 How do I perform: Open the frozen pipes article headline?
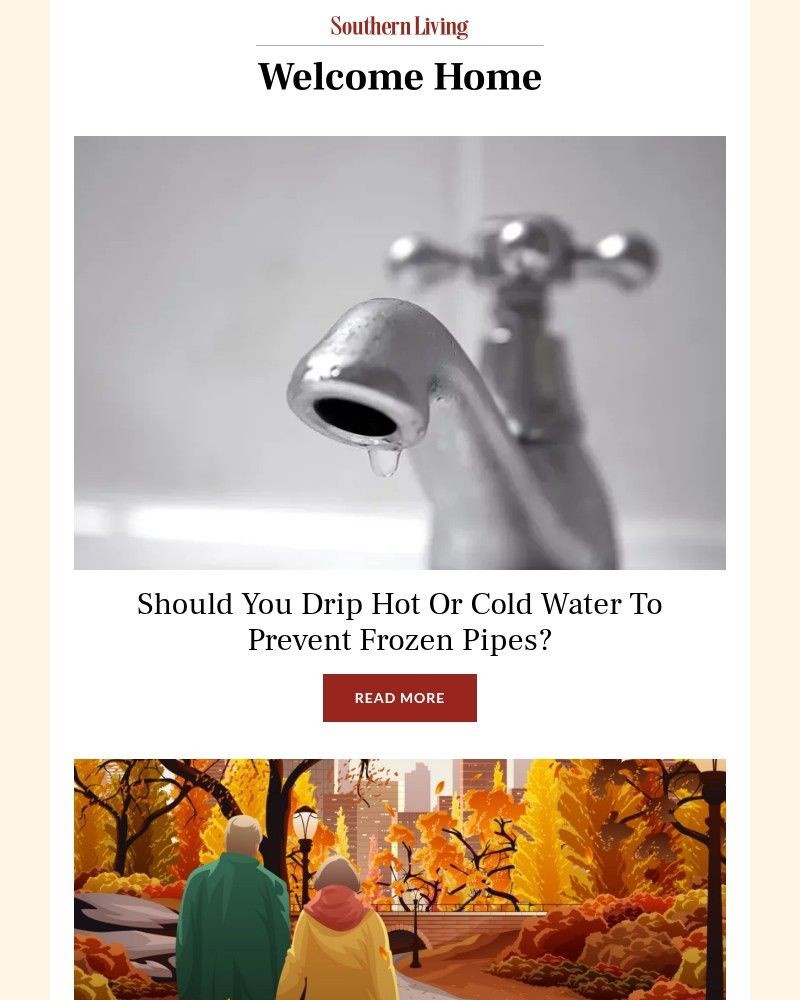tap(399, 621)
